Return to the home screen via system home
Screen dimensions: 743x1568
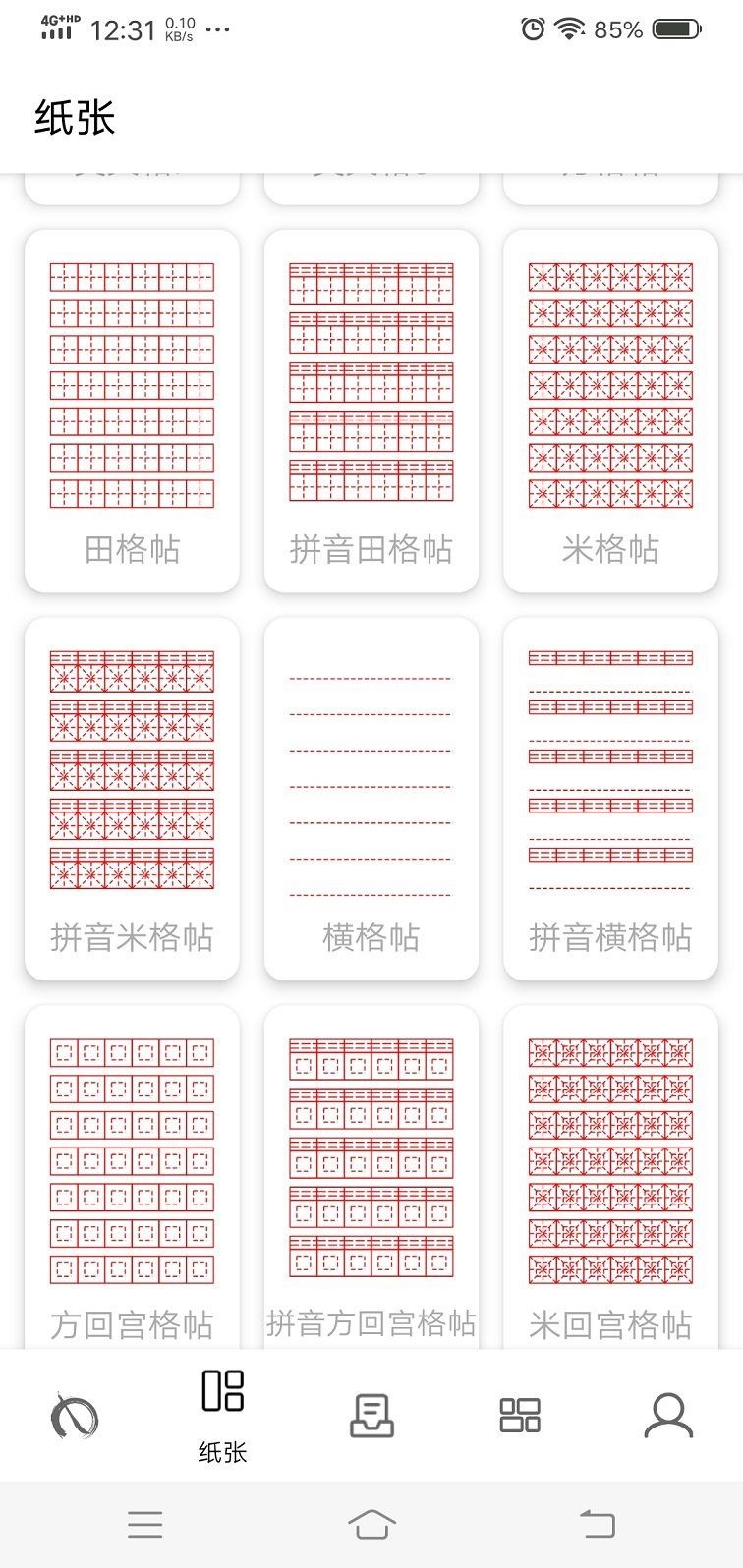[371, 1524]
